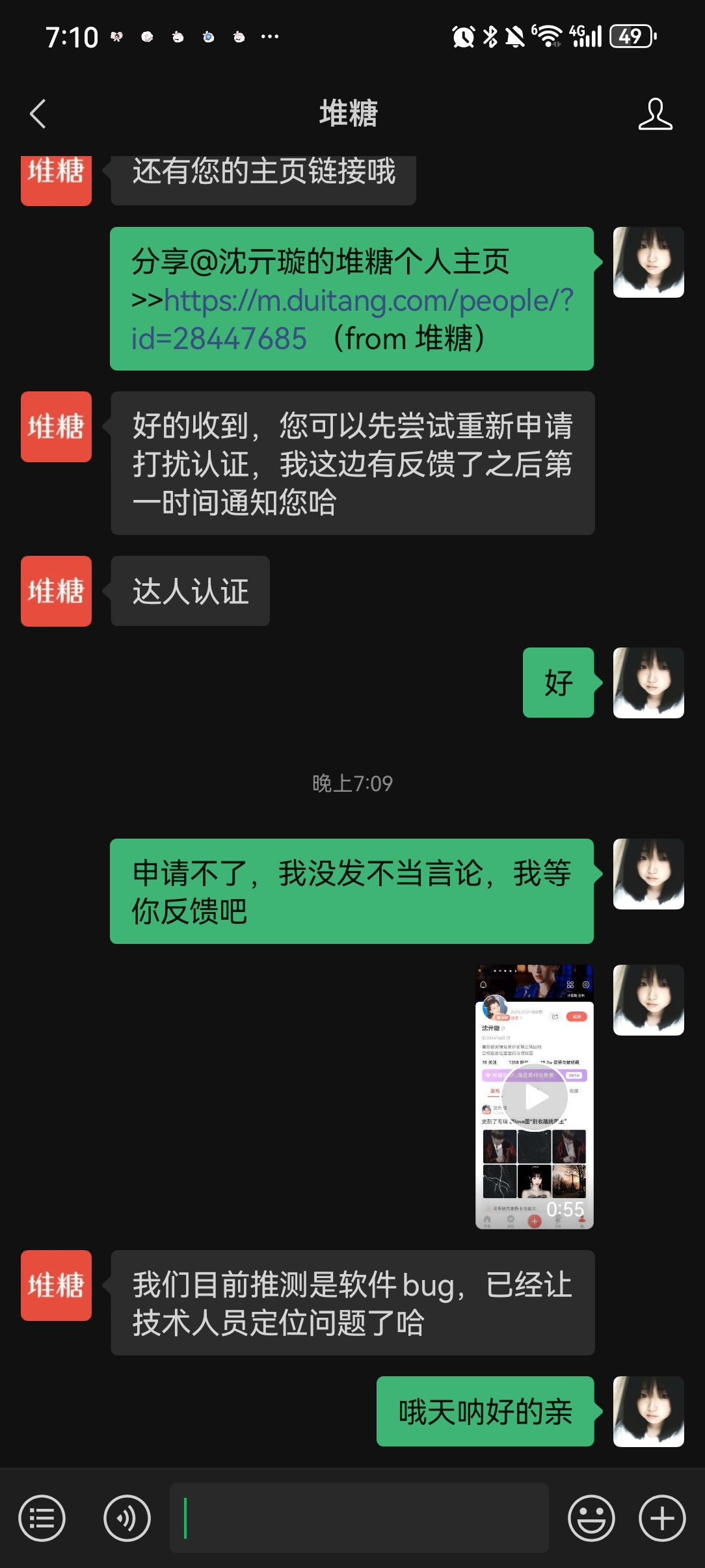Open the emoji sticker panel
The height and width of the screenshot is (1568, 705).
click(591, 1519)
